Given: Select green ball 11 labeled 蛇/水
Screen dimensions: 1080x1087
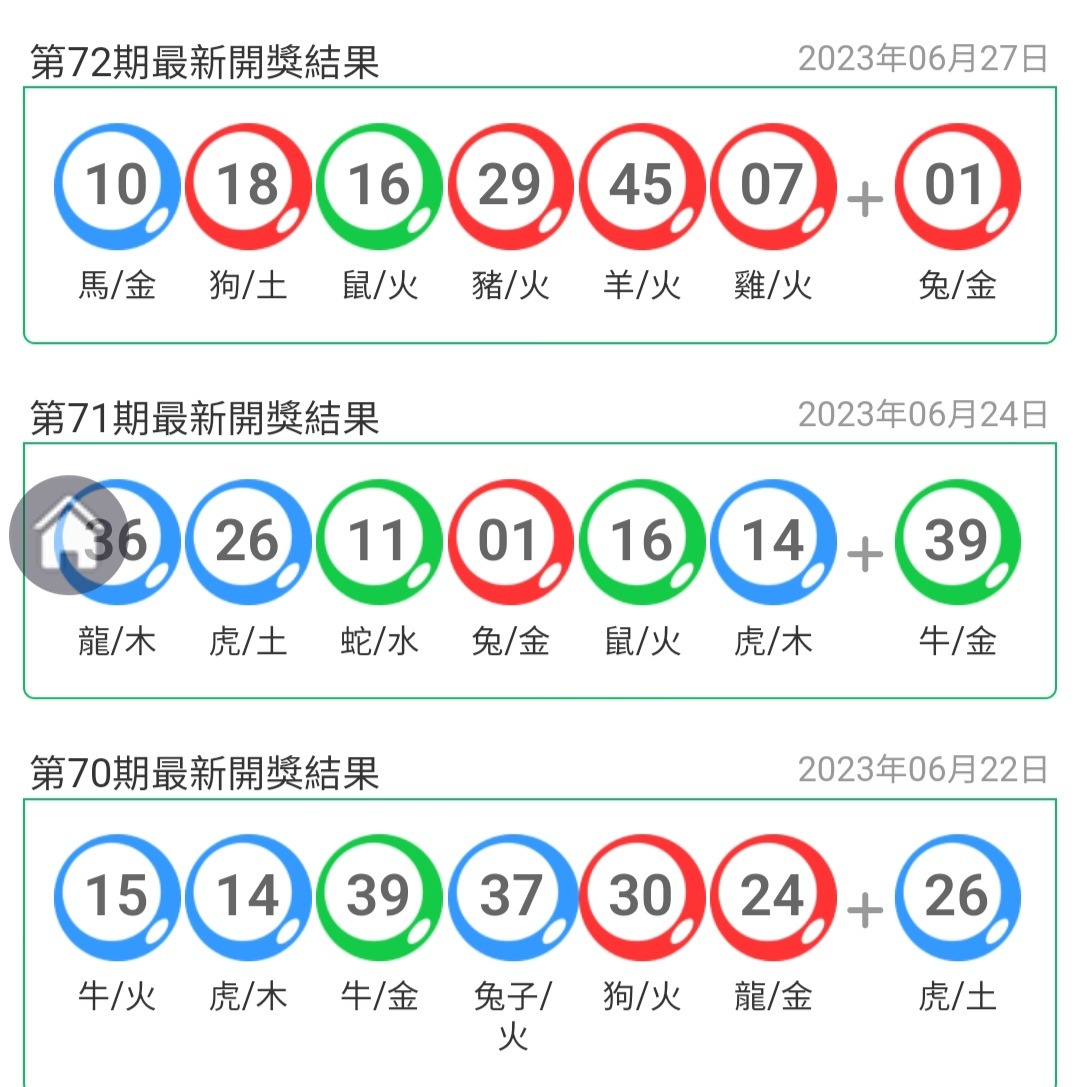Looking at the screenshot, I should (x=378, y=540).
